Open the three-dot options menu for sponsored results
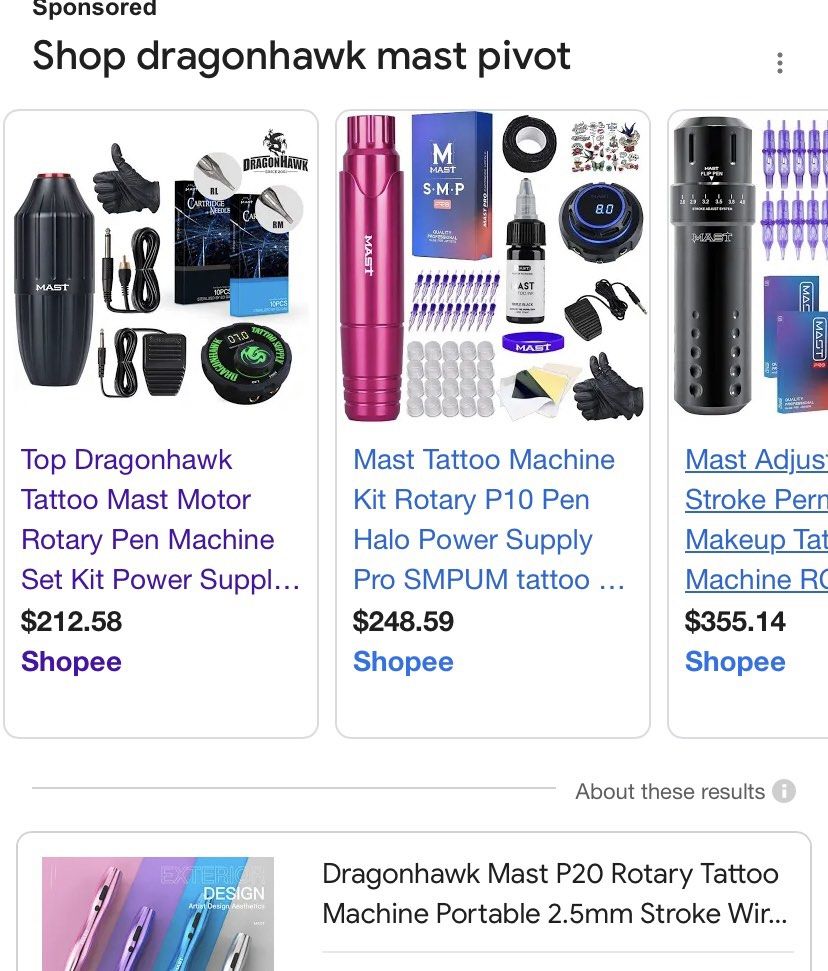Screen dimensions: 828x971 click(780, 62)
